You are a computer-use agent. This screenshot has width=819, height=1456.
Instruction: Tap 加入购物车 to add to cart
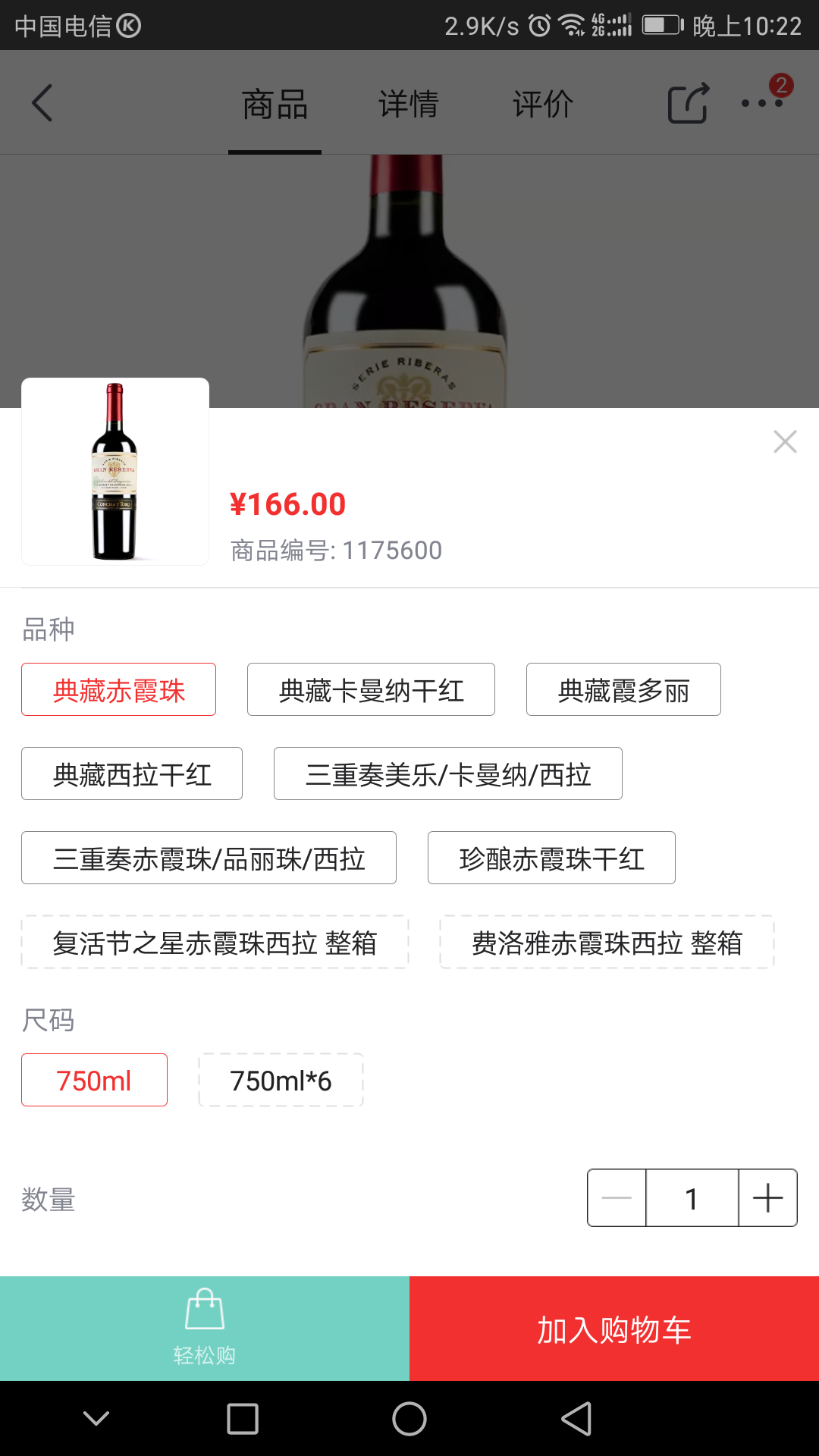pyautogui.click(x=614, y=1329)
